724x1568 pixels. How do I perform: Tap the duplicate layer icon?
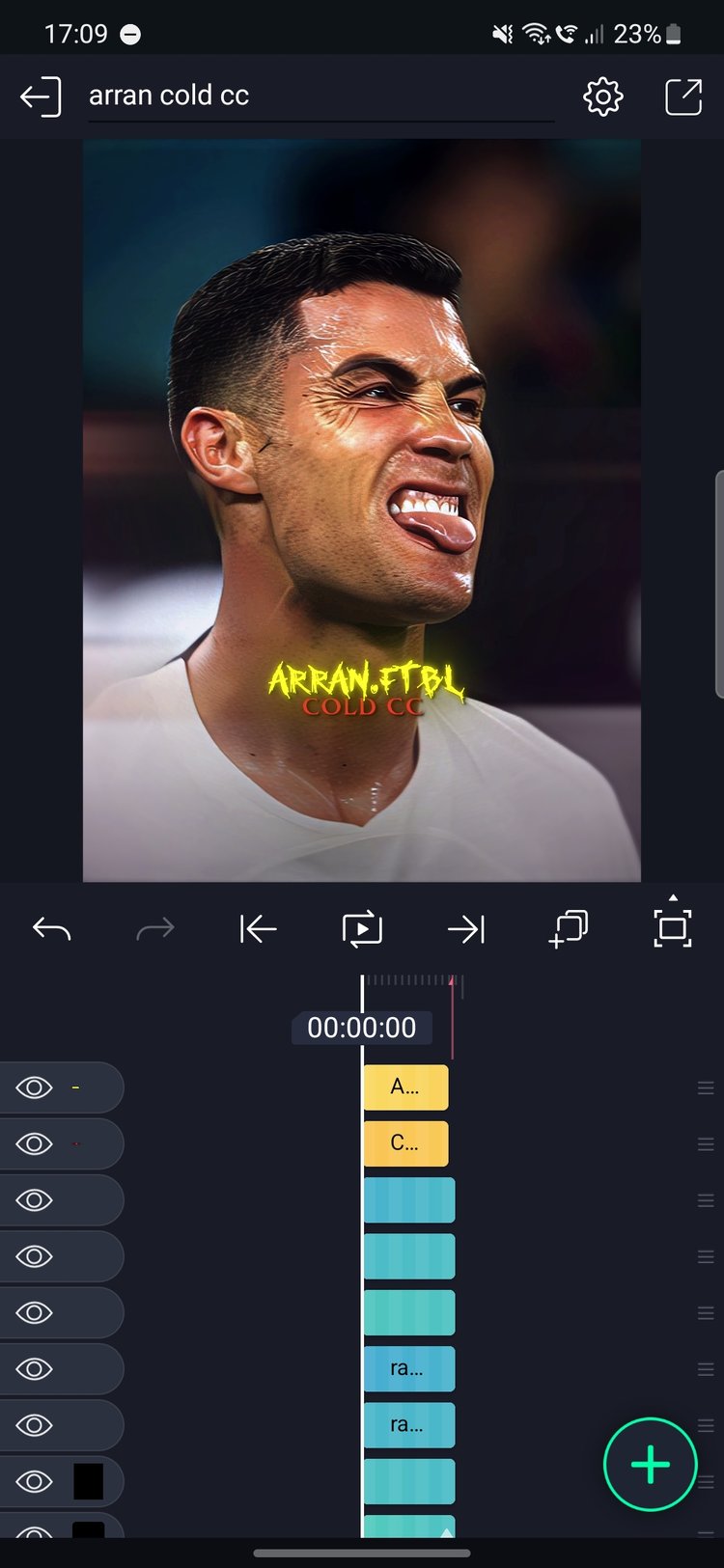(x=569, y=929)
